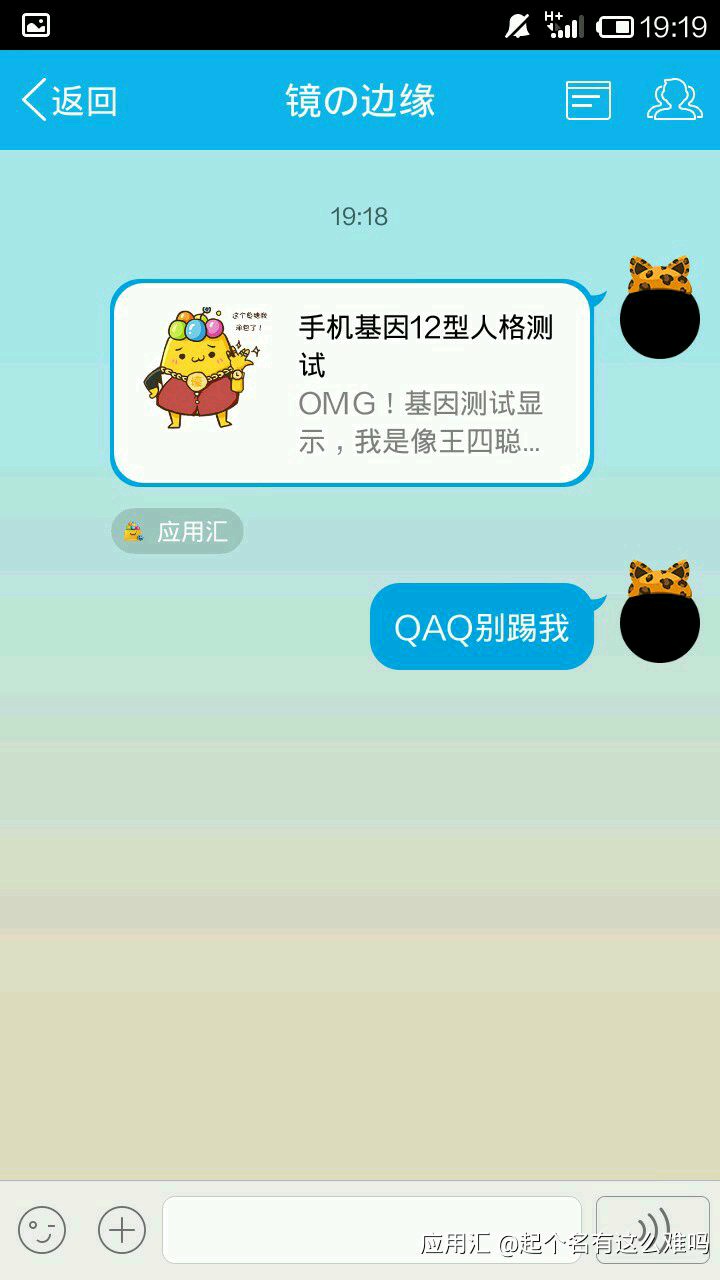Open the shared 手机基因12型人格测试 card
This screenshot has width=720, height=1280.
point(352,383)
